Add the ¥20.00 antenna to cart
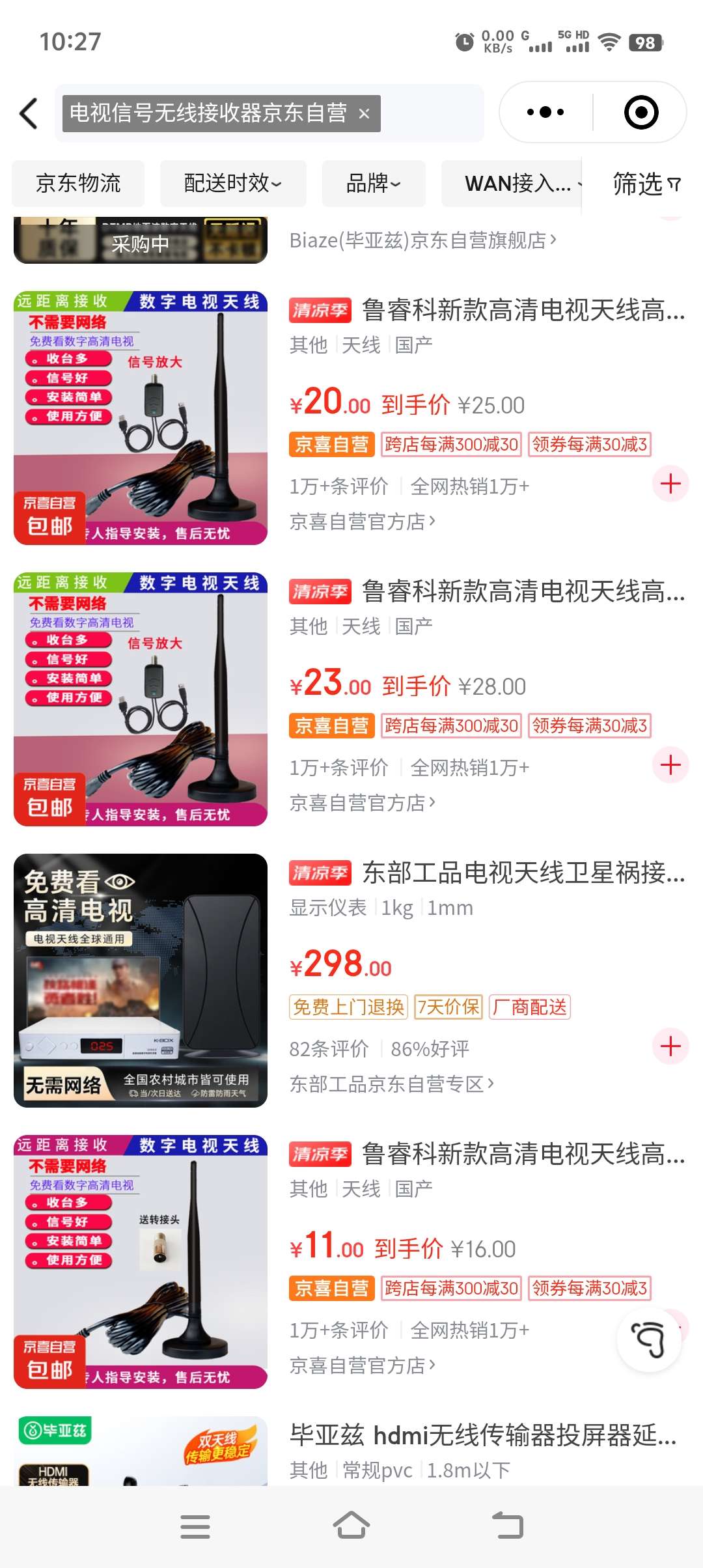 tap(670, 484)
